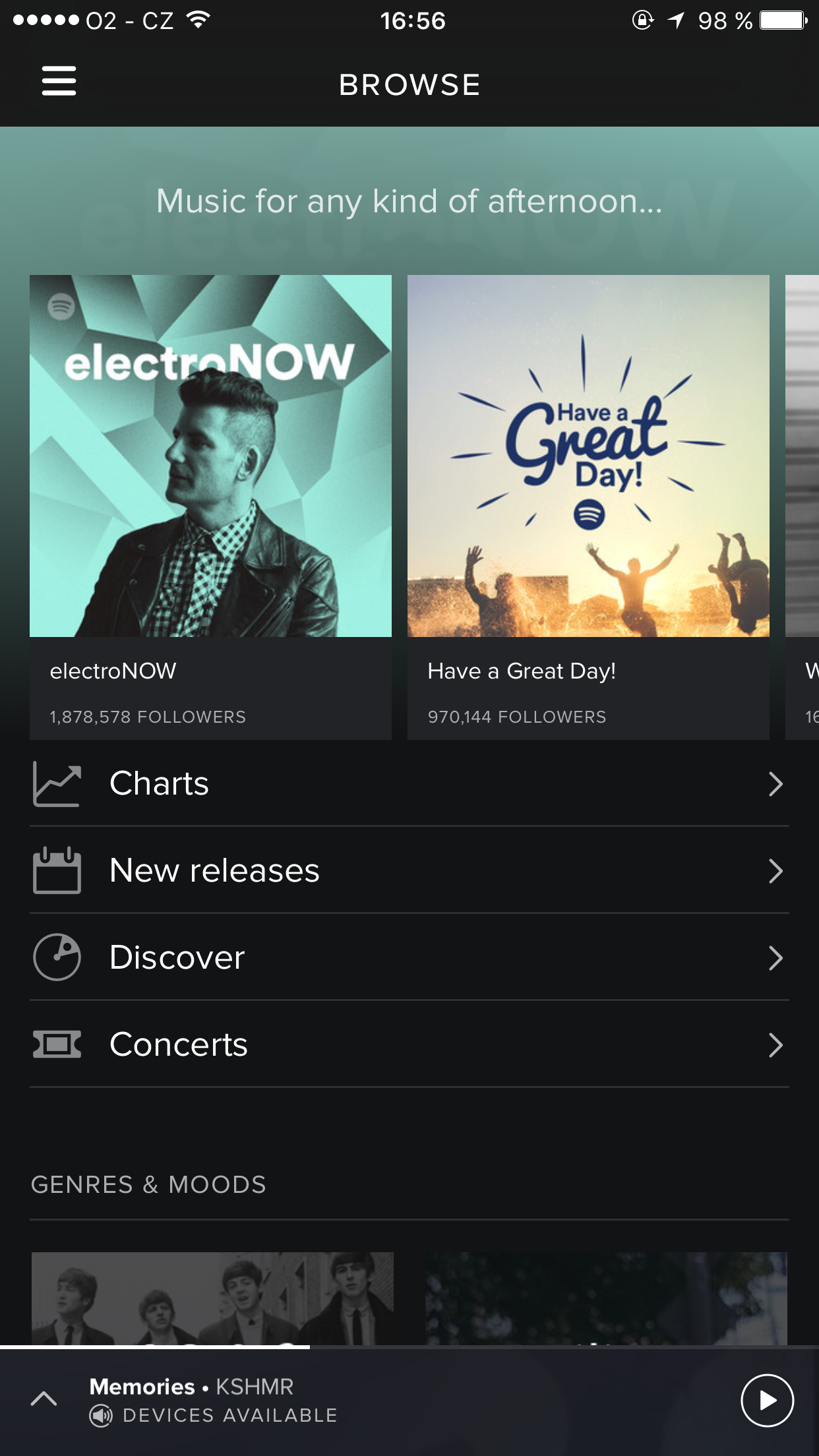The height and width of the screenshot is (1456, 819).
Task: Open Devices Available
Action: (x=214, y=1415)
